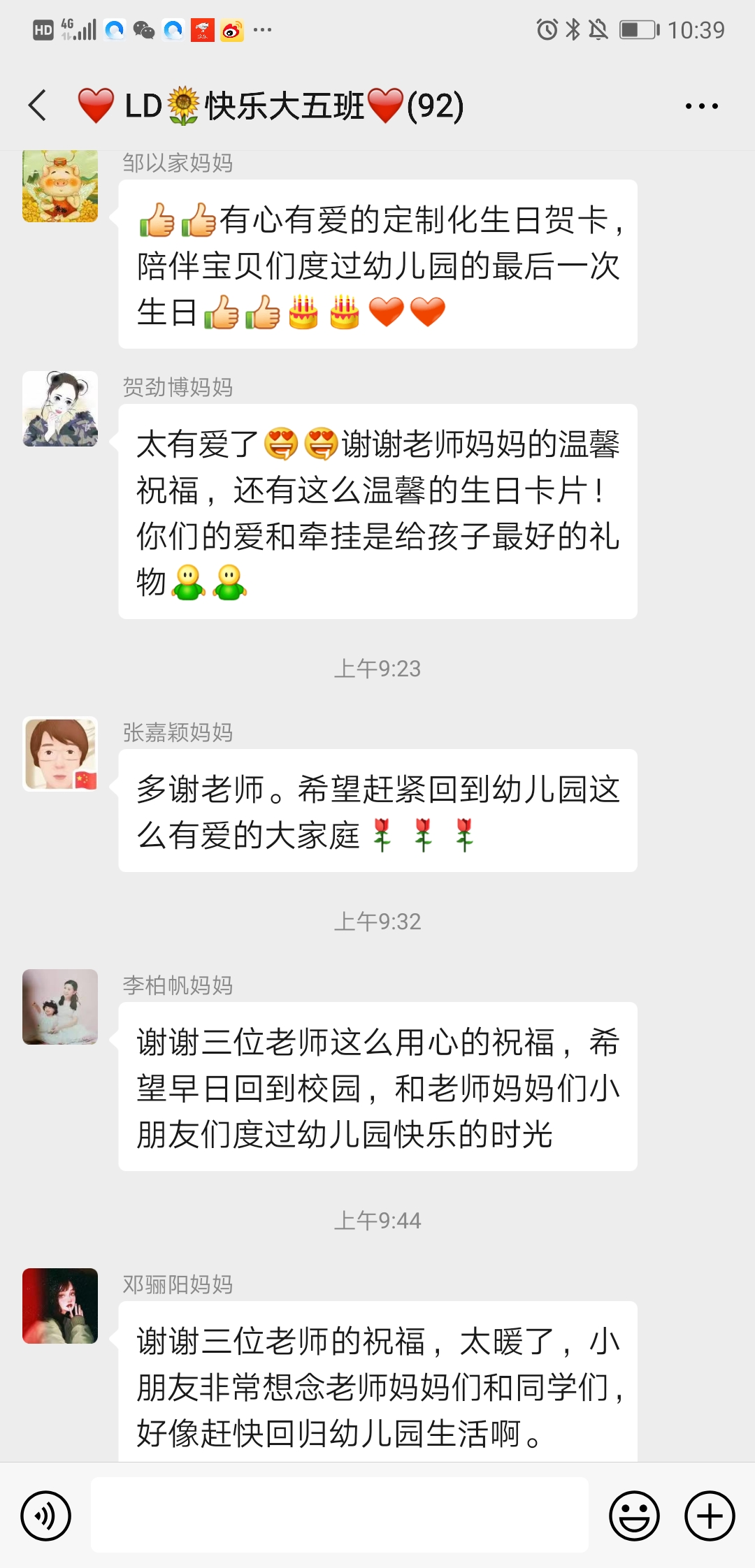The image size is (755, 1568).
Task: Open 邹以家妈妈's profile avatar
Action: point(60,187)
